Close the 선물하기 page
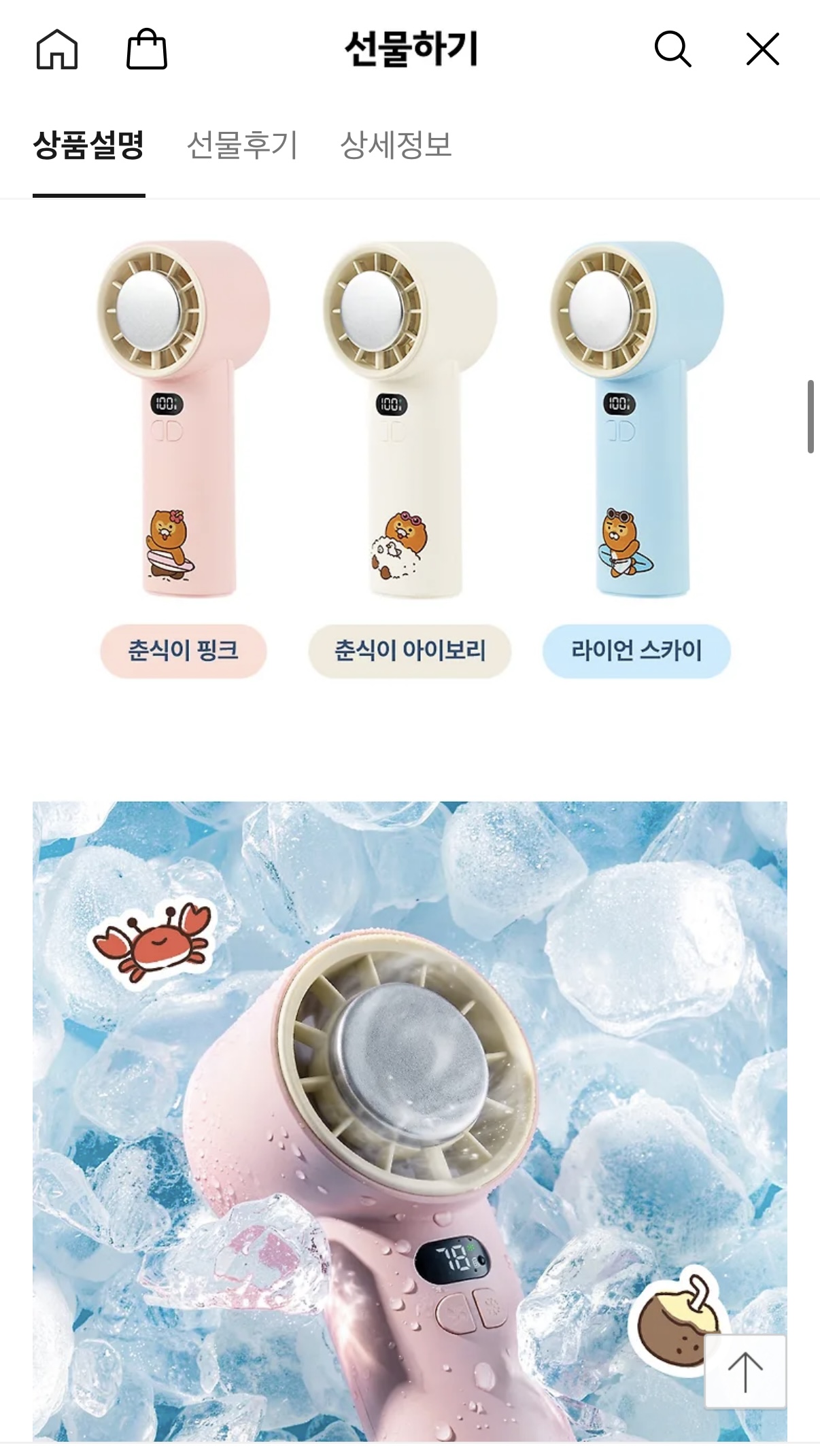 click(762, 49)
